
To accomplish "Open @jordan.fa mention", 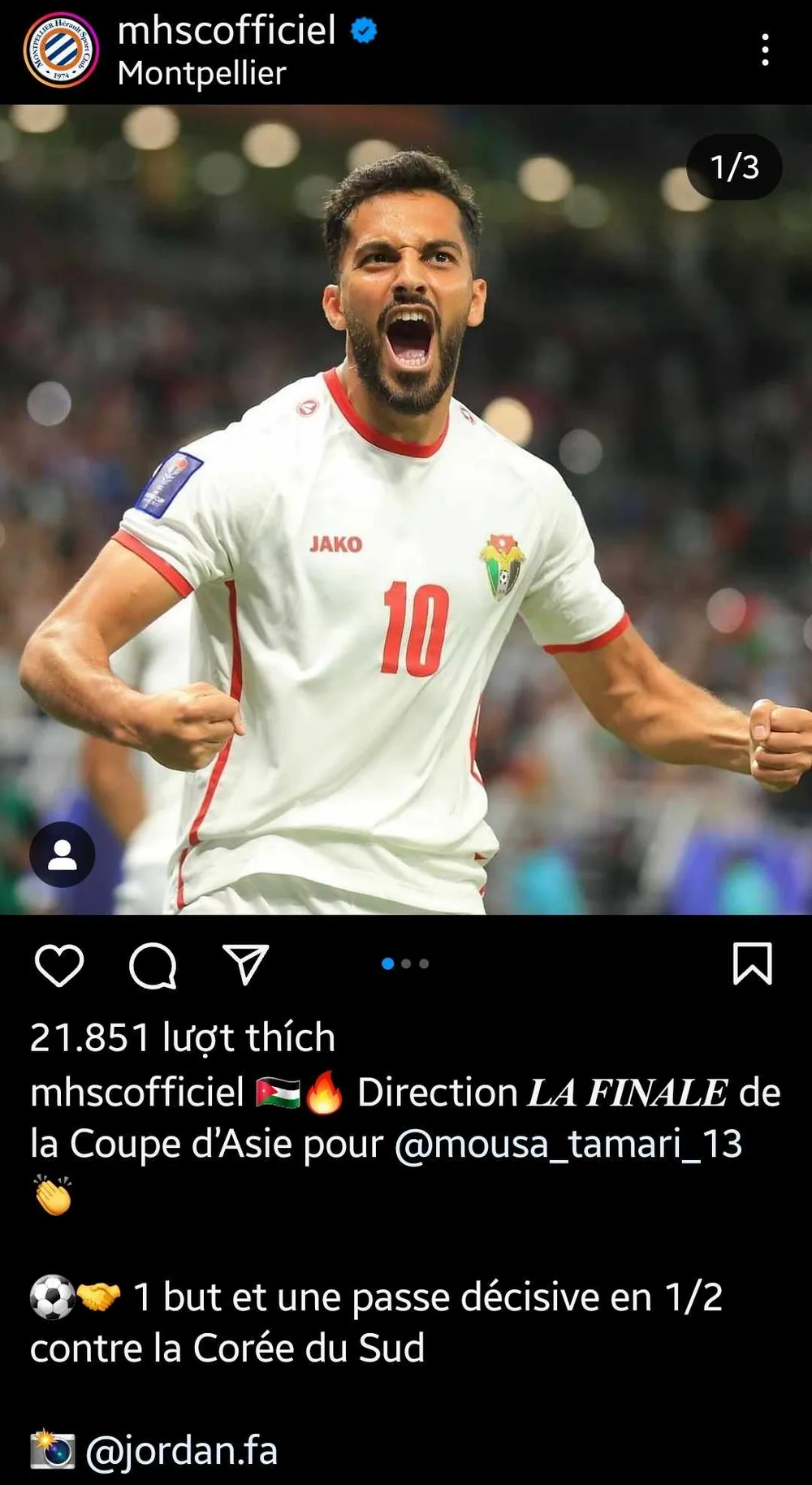I will click(x=181, y=1451).
